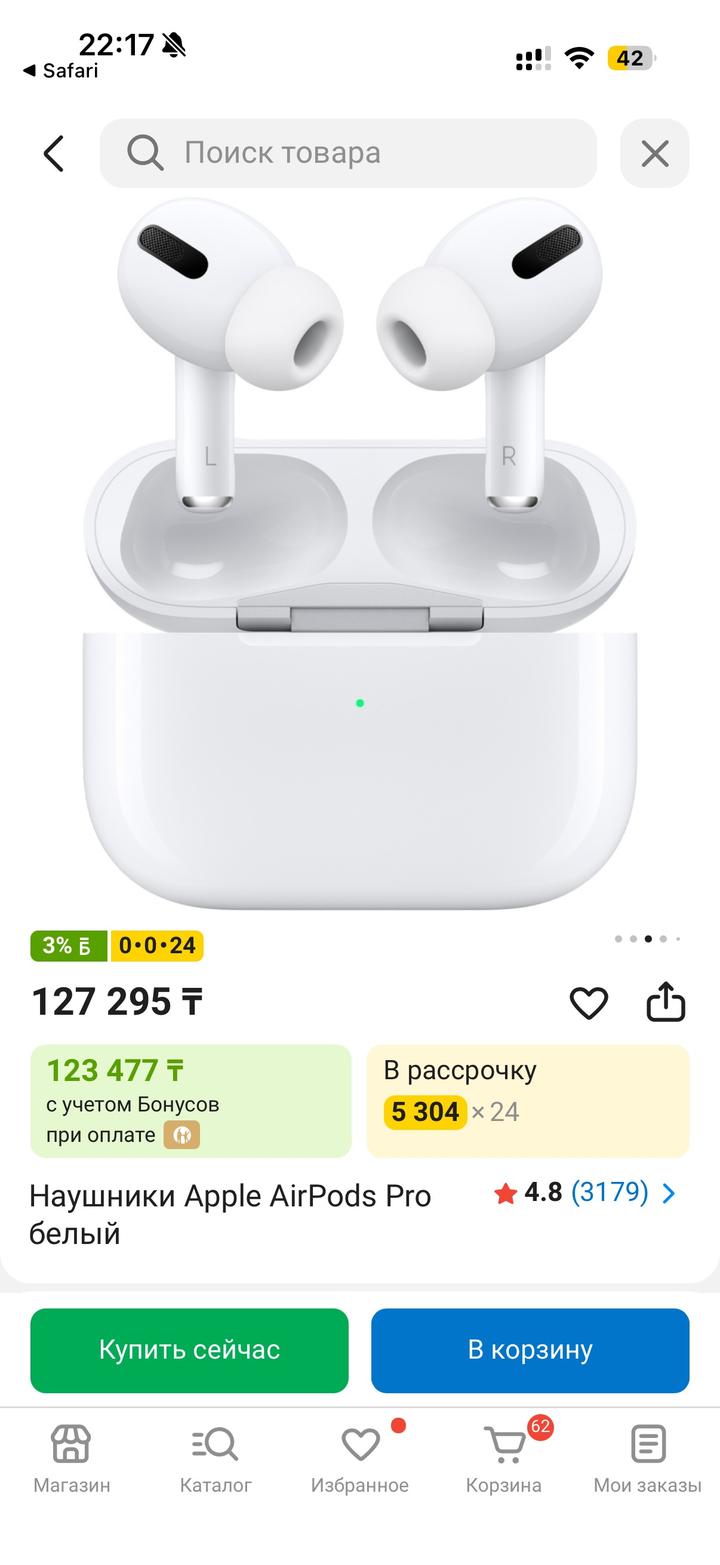Open the Корзина tab
The height and width of the screenshot is (1565, 720).
pyautogui.click(x=504, y=1460)
